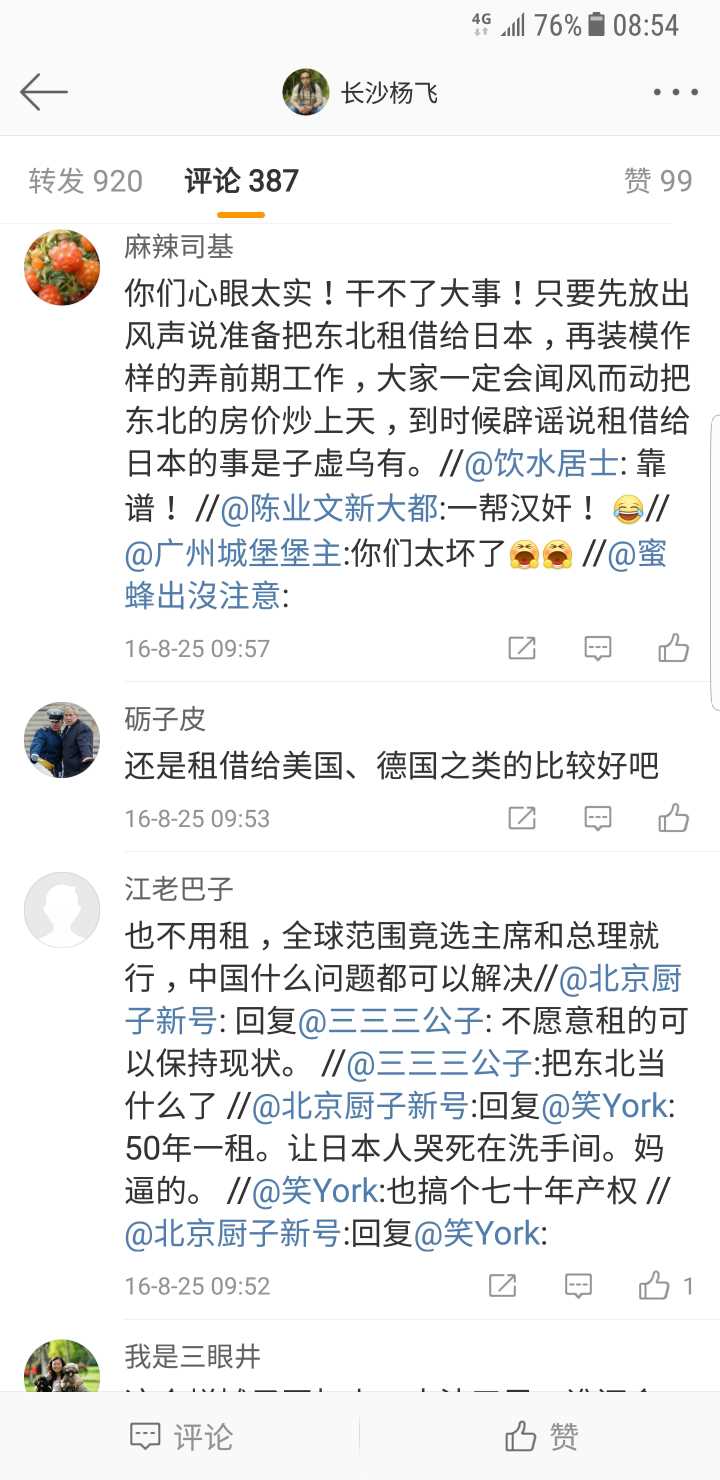Reply to 江老巴子's comment
Screen dimensions: 720x1480
578,1285
